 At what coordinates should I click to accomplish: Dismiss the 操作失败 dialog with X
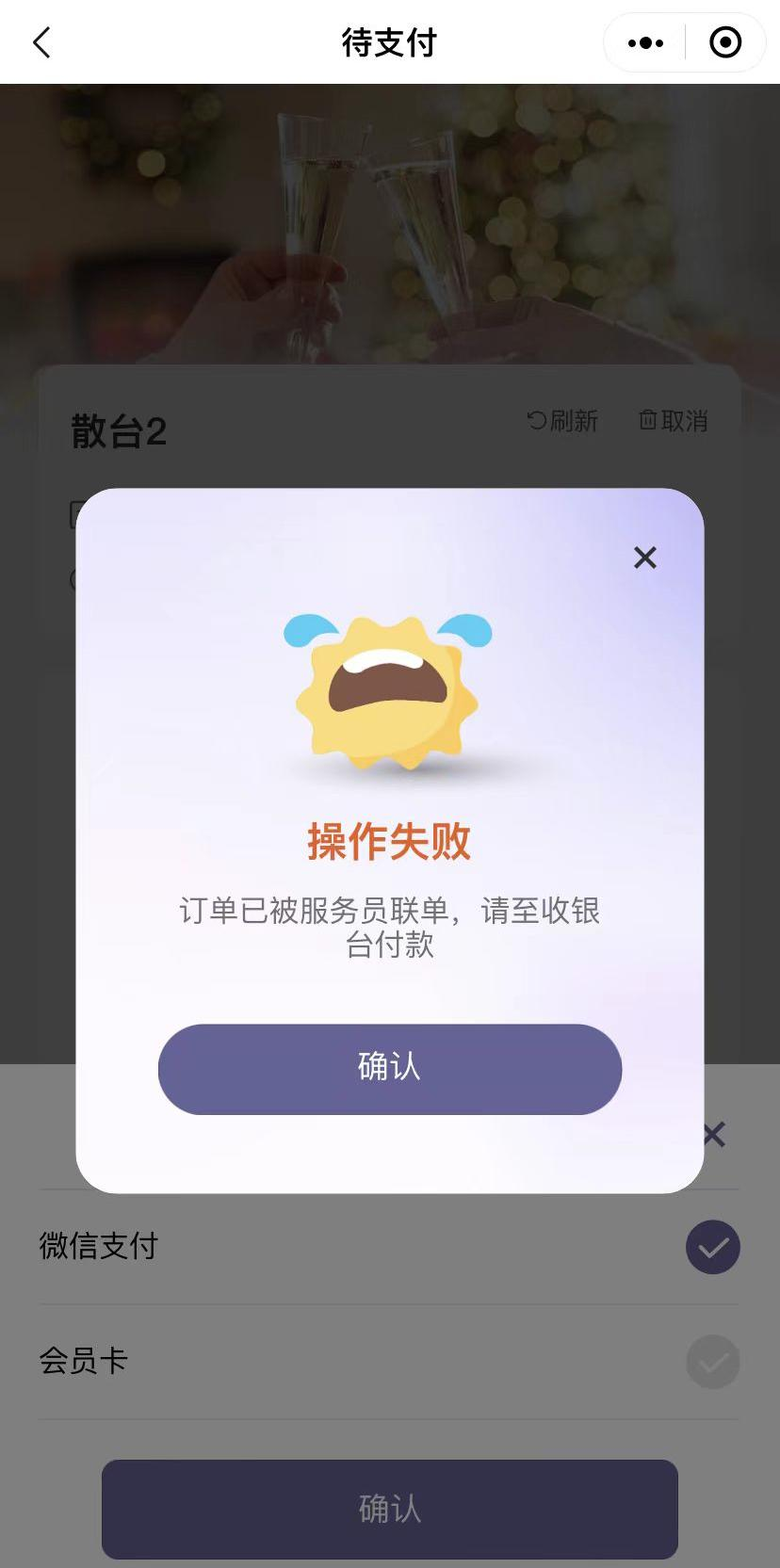645,558
